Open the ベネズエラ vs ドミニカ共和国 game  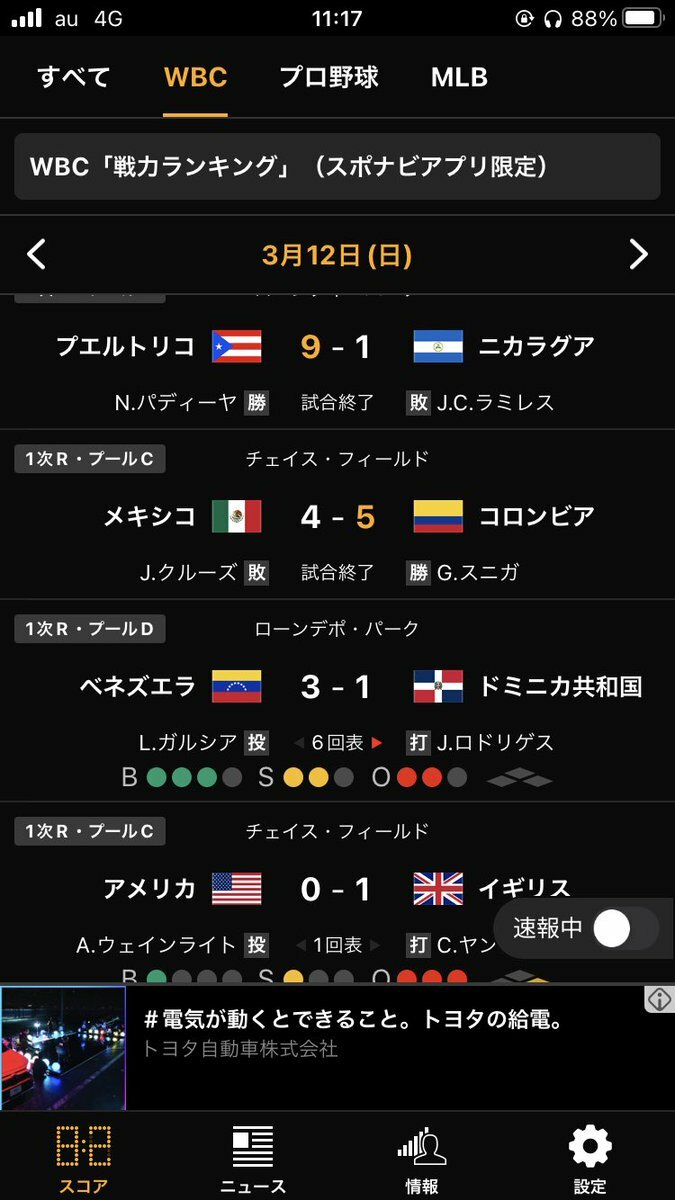337,700
